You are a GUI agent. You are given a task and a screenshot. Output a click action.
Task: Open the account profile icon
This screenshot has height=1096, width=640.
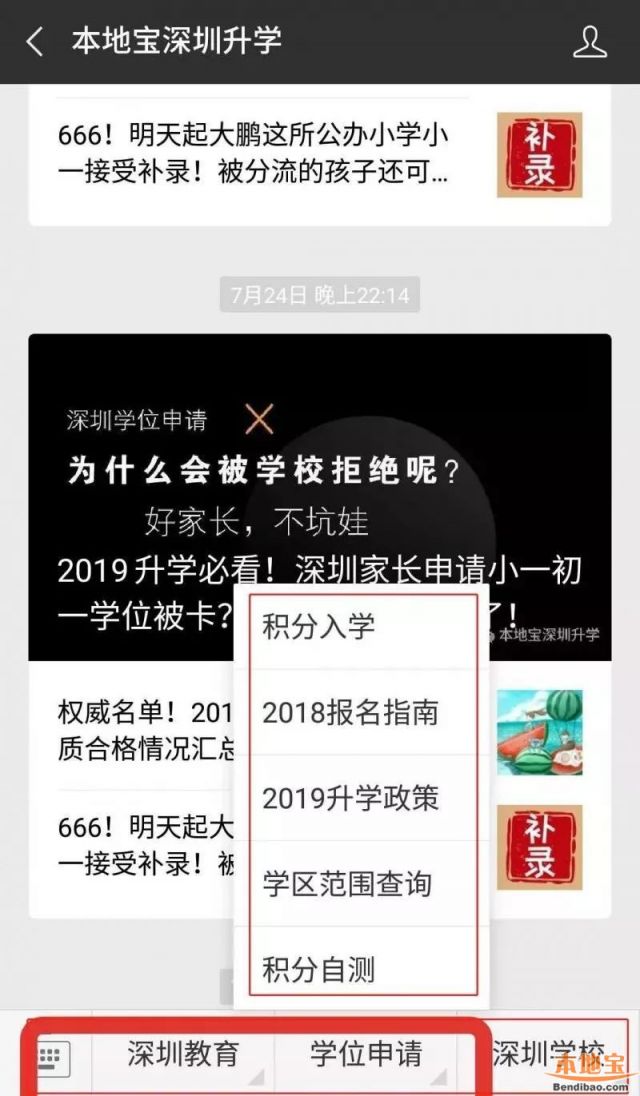click(x=590, y=42)
